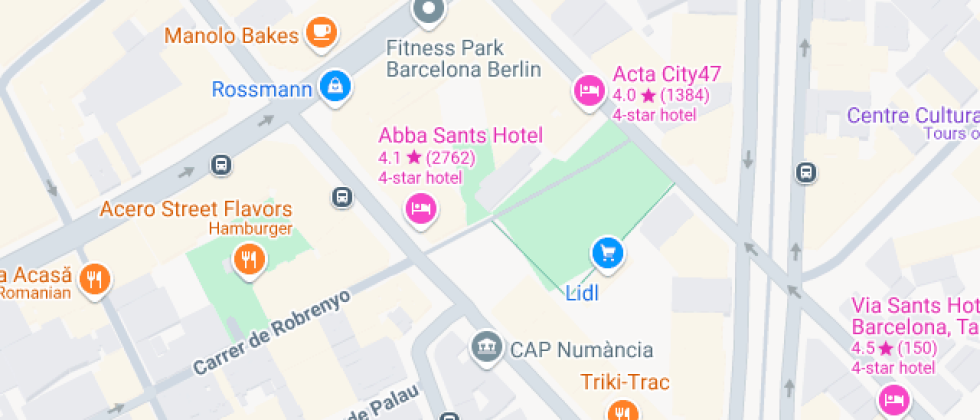
Task: Open the Acta City47 hotel marker
Action: [x=588, y=92]
